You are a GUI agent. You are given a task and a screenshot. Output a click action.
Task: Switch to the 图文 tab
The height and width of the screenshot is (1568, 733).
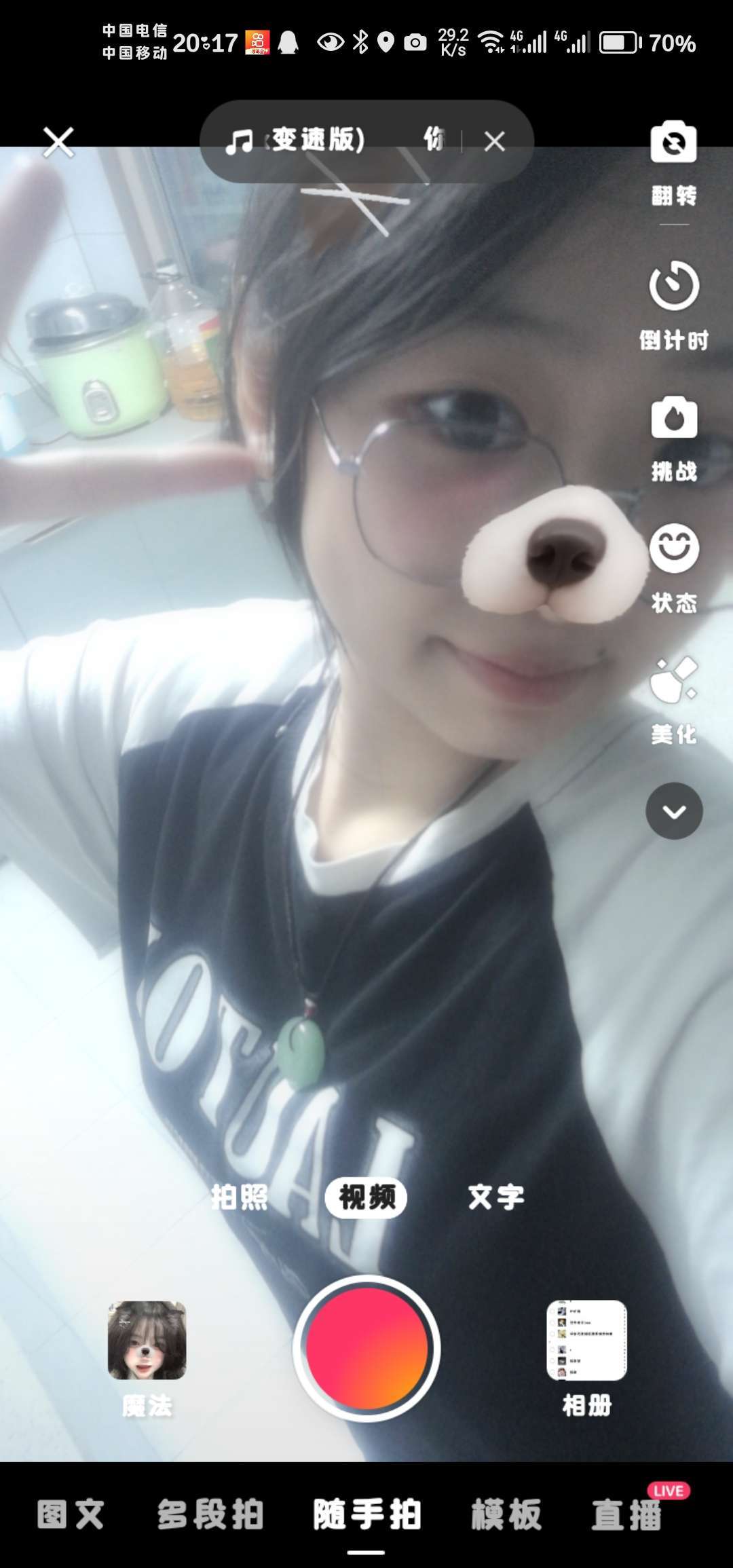pyautogui.click(x=71, y=1514)
